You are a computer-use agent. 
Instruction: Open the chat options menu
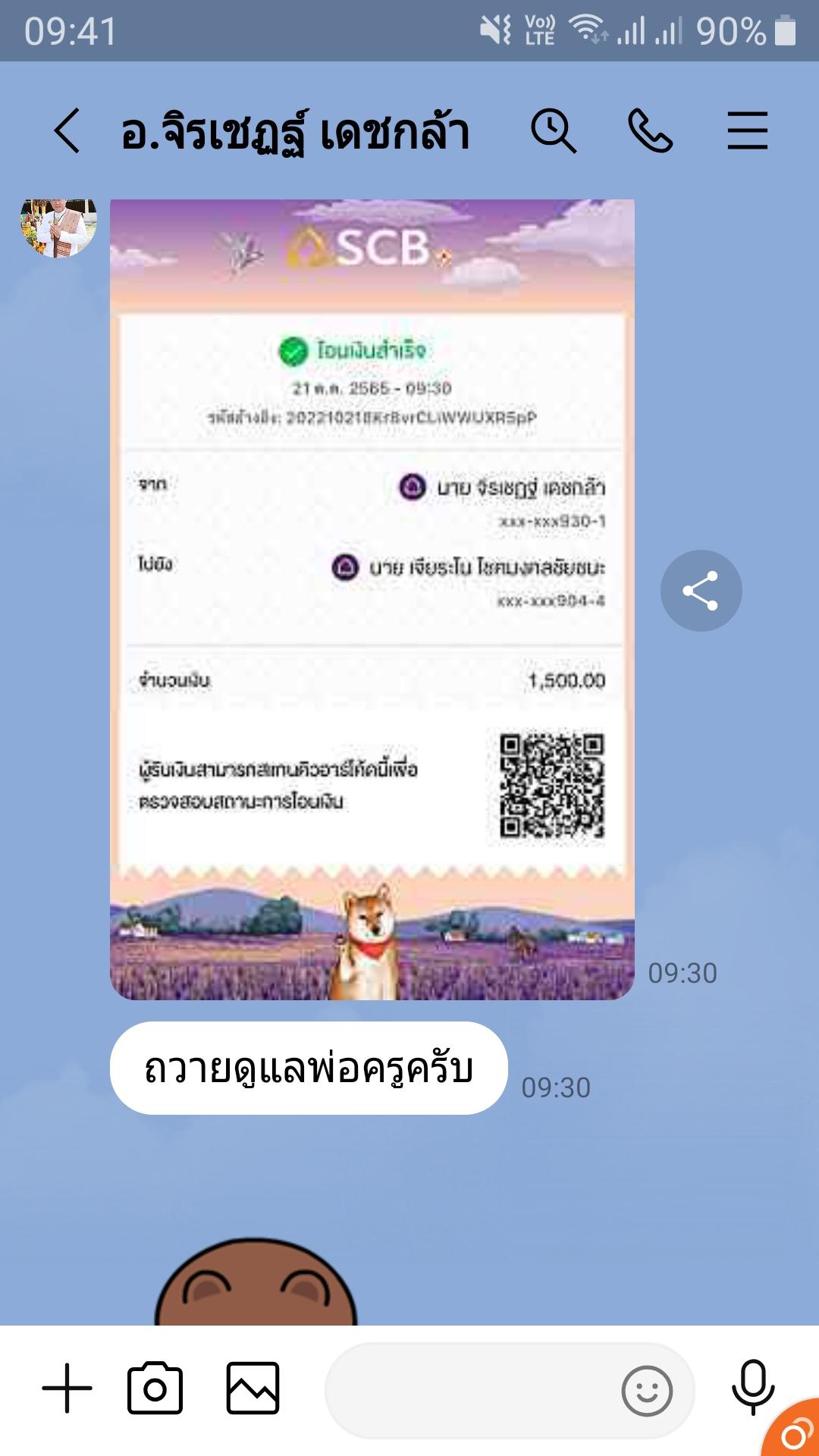[747, 131]
